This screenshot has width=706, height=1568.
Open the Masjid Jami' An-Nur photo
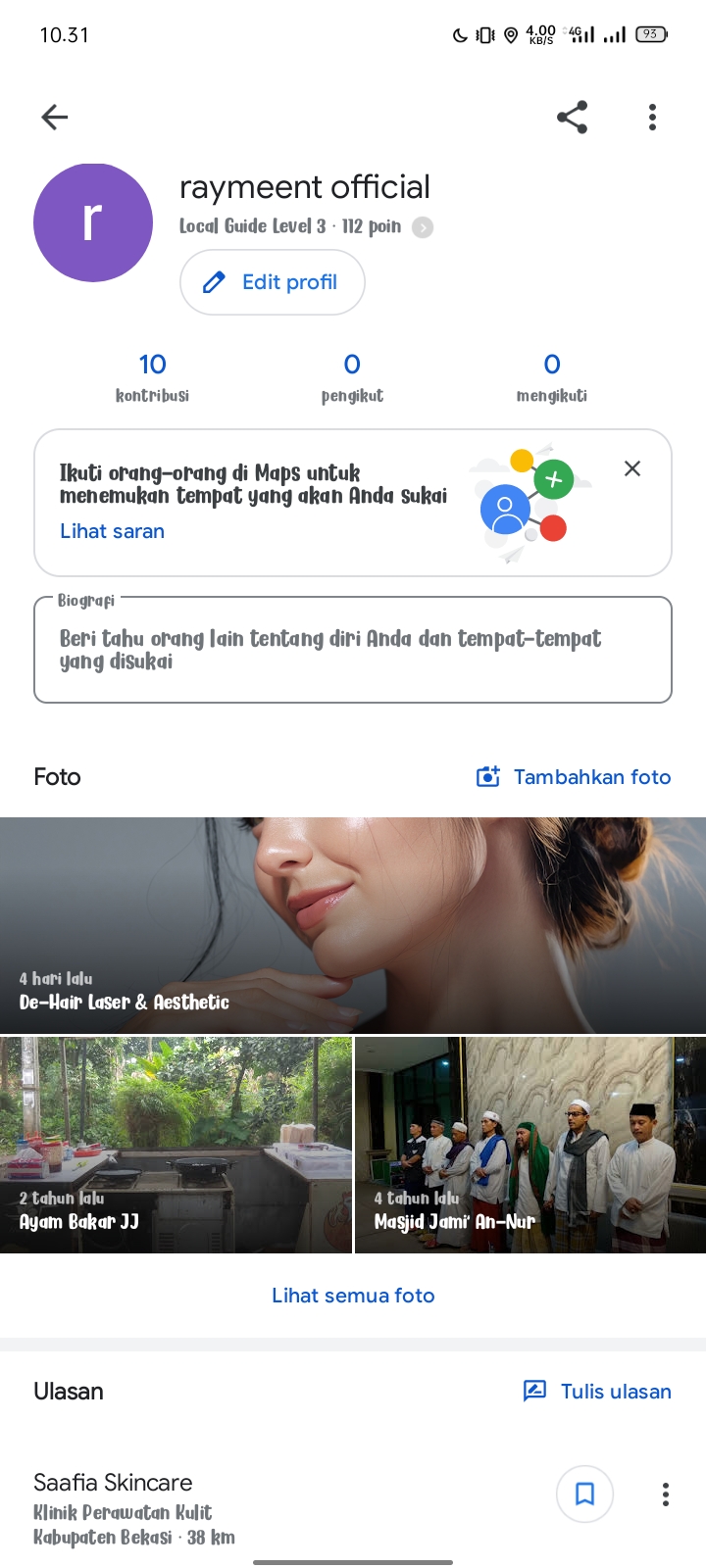[x=530, y=1145]
